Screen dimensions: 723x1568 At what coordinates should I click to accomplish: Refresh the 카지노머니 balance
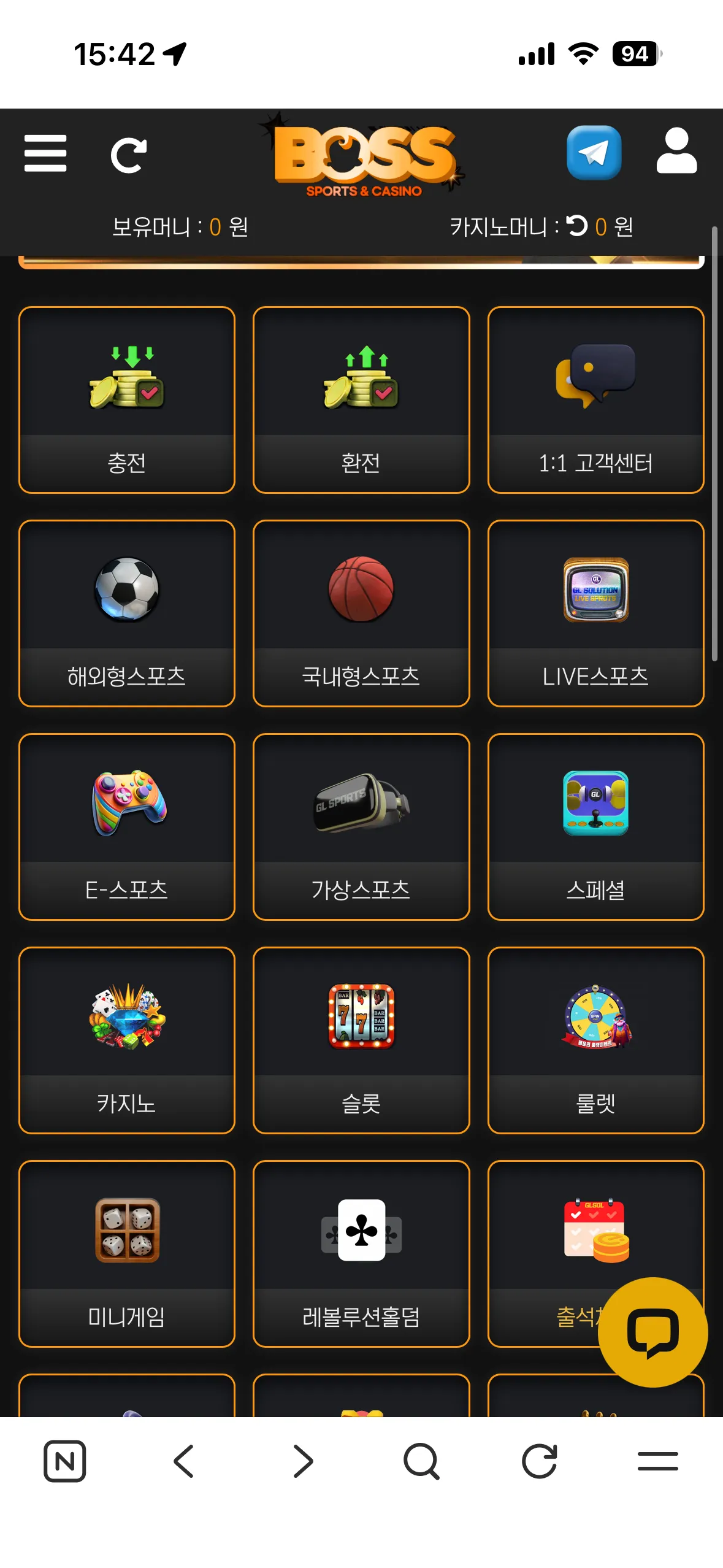[x=576, y=226]
